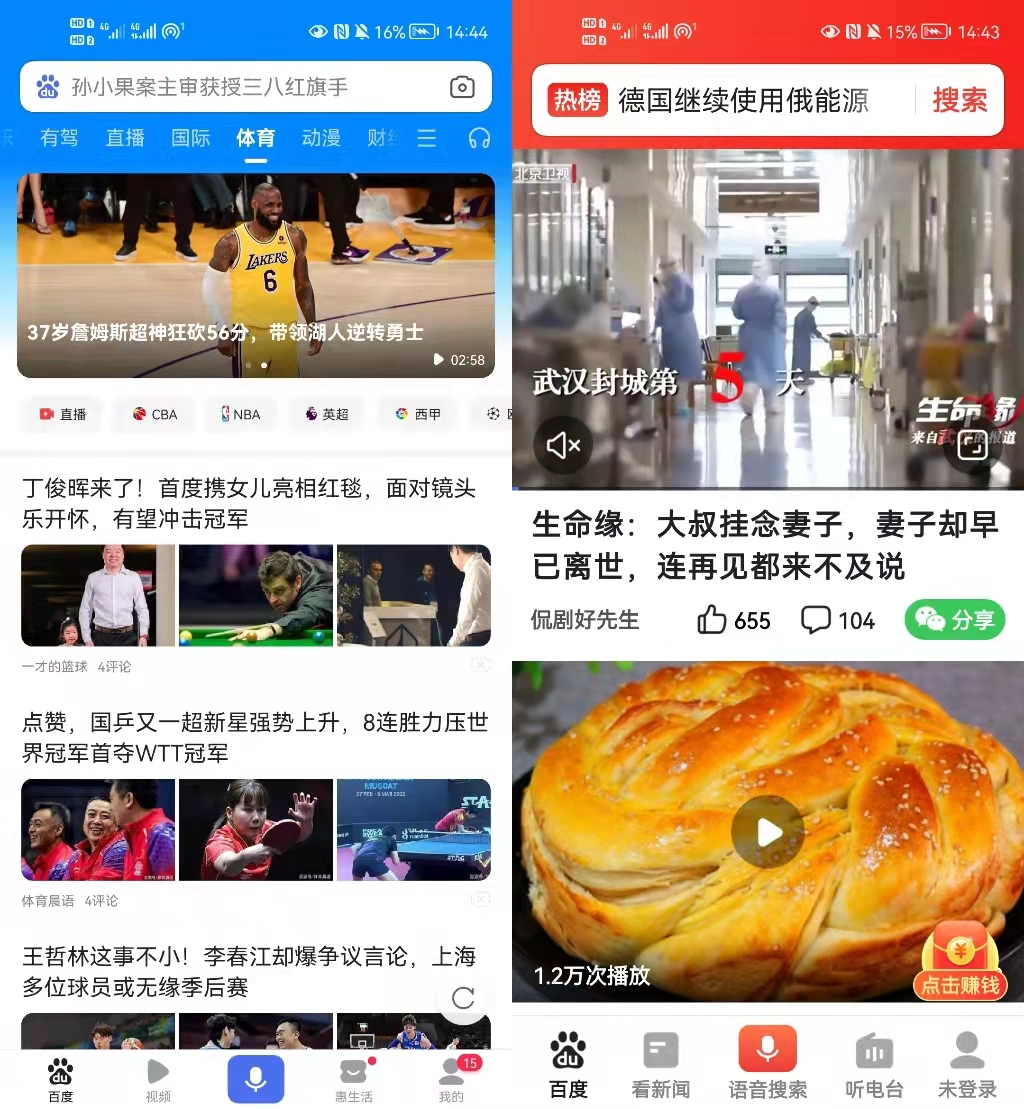Select the NBA chip
The width and height of the screenshot is (1024, 1109).
240,414
